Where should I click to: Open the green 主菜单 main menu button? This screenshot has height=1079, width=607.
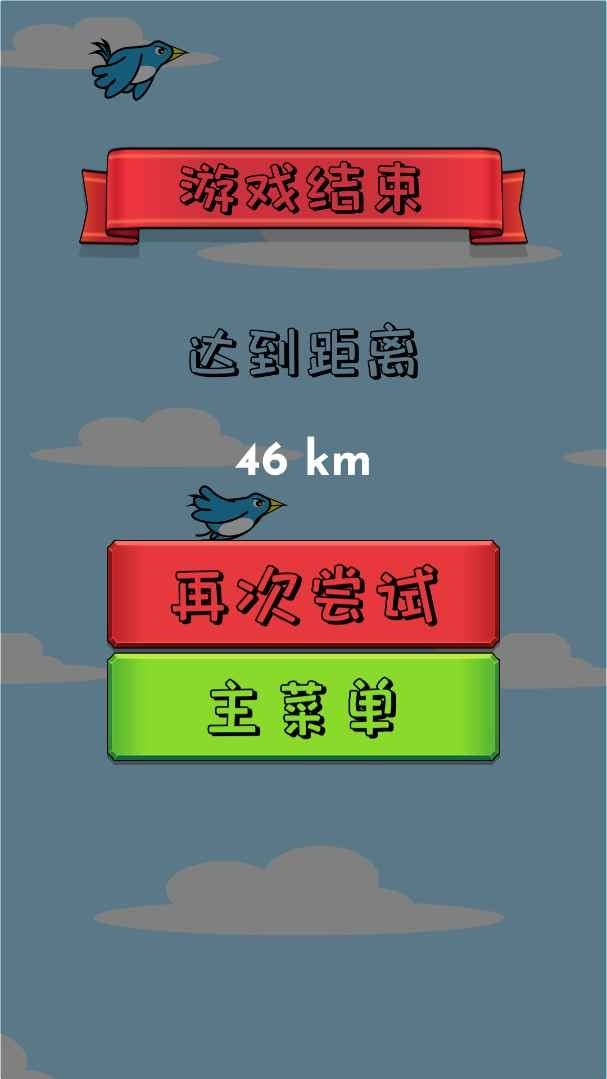304,707
